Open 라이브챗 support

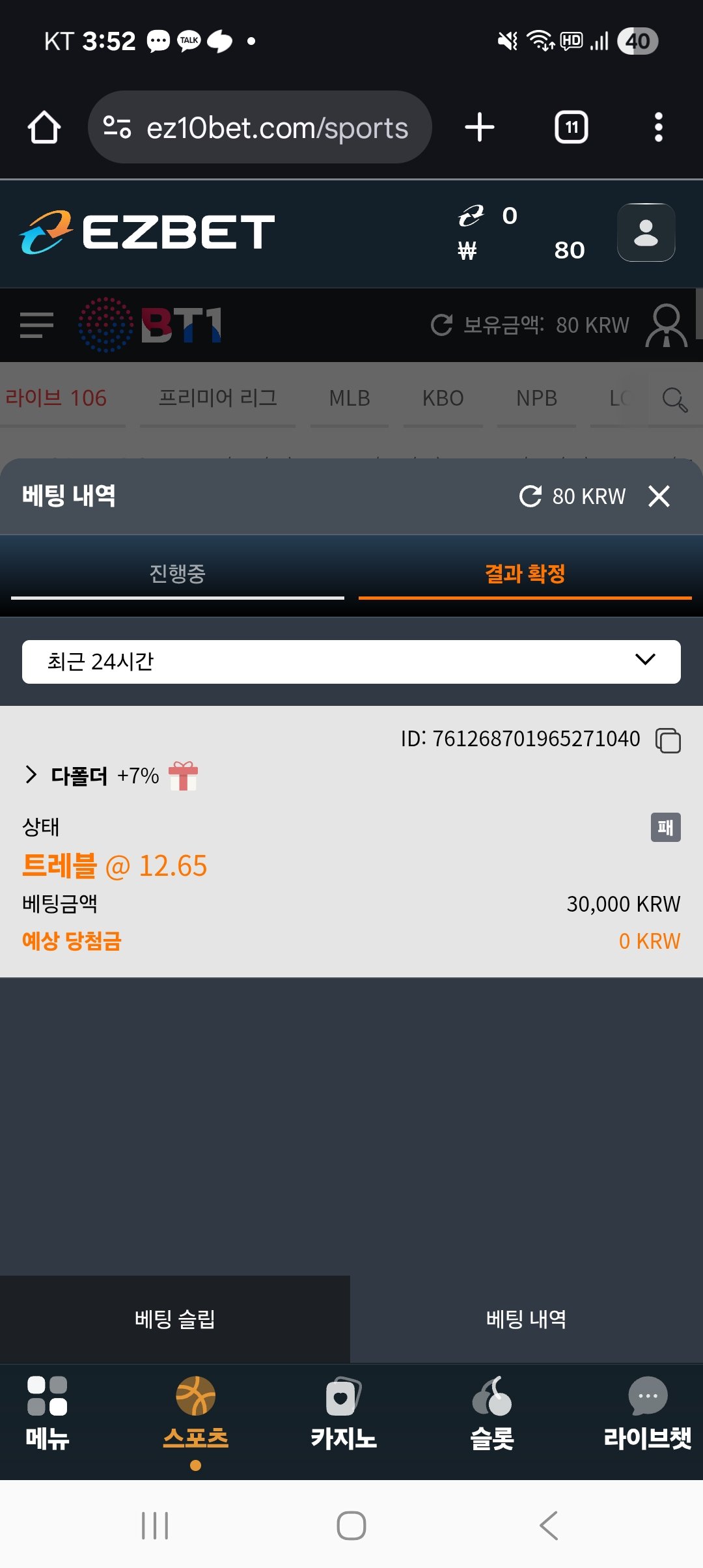[x=647, y=1412]
